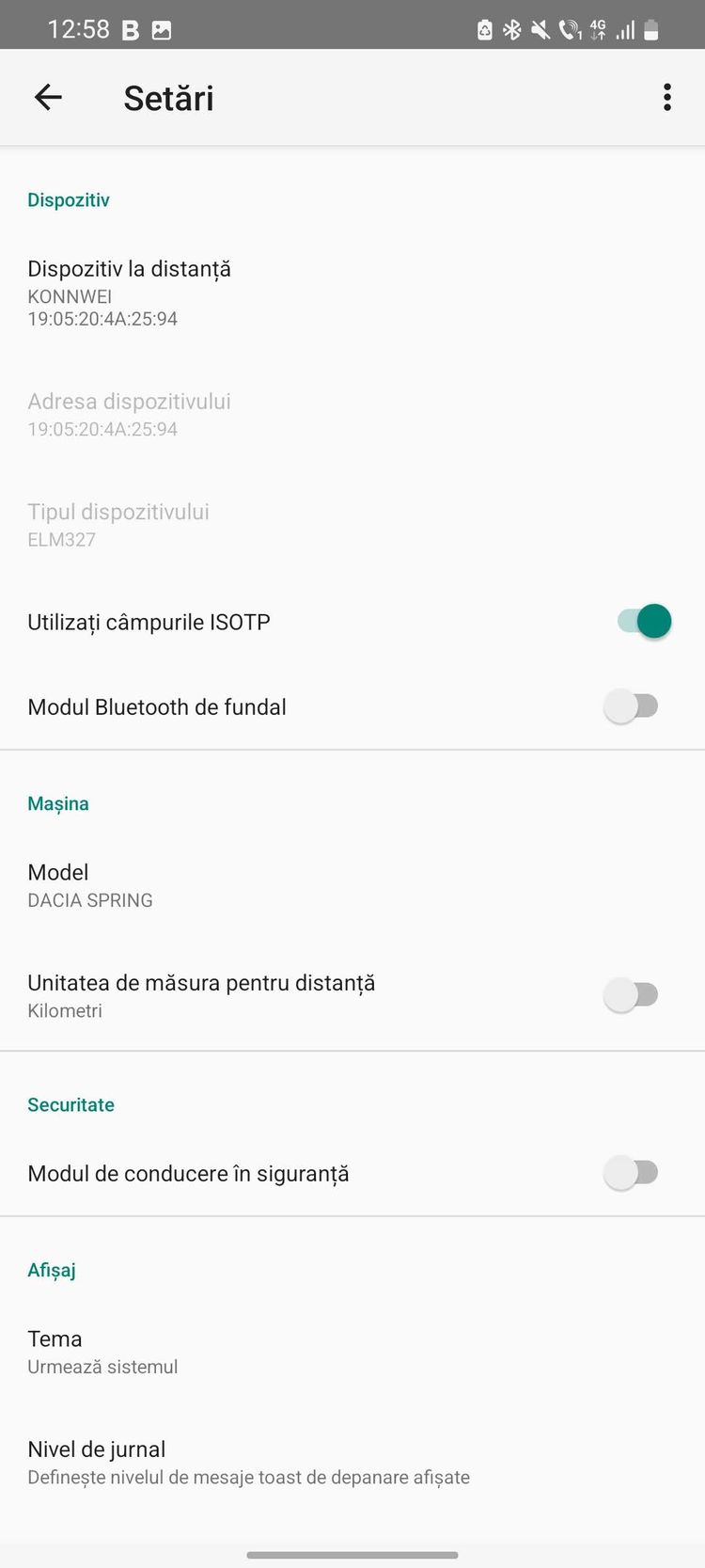Go back using the arrow icon
Screen dimensions: 705x1568
coord(48,97)
